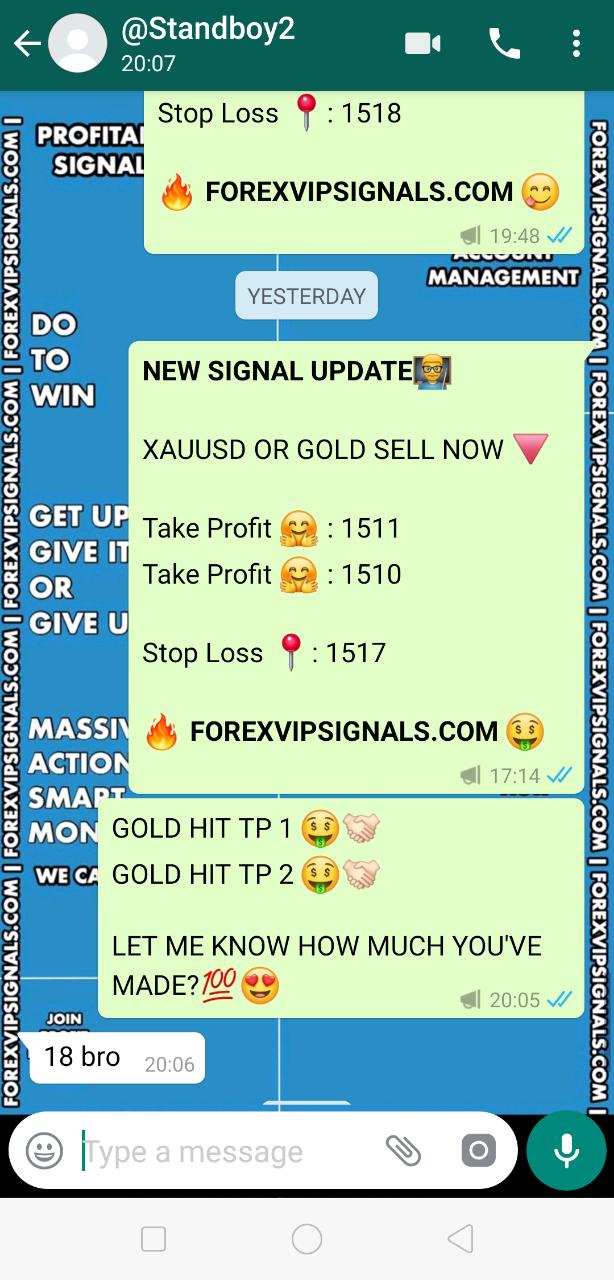Tap the system home button
Screen dimensions: 614x1280
(x=307, y=1239)
